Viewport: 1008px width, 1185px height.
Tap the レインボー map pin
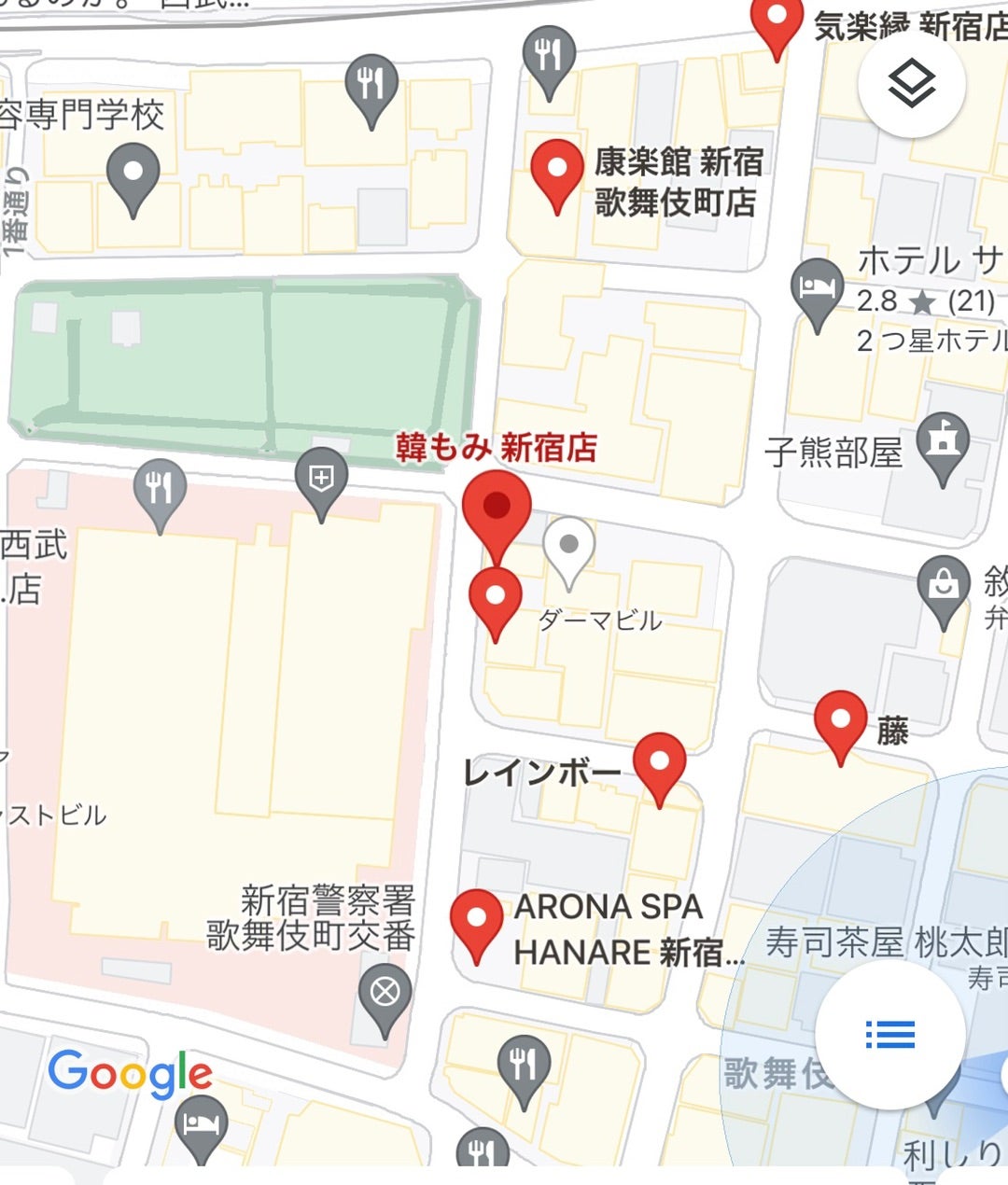click(x=660, y=765)
